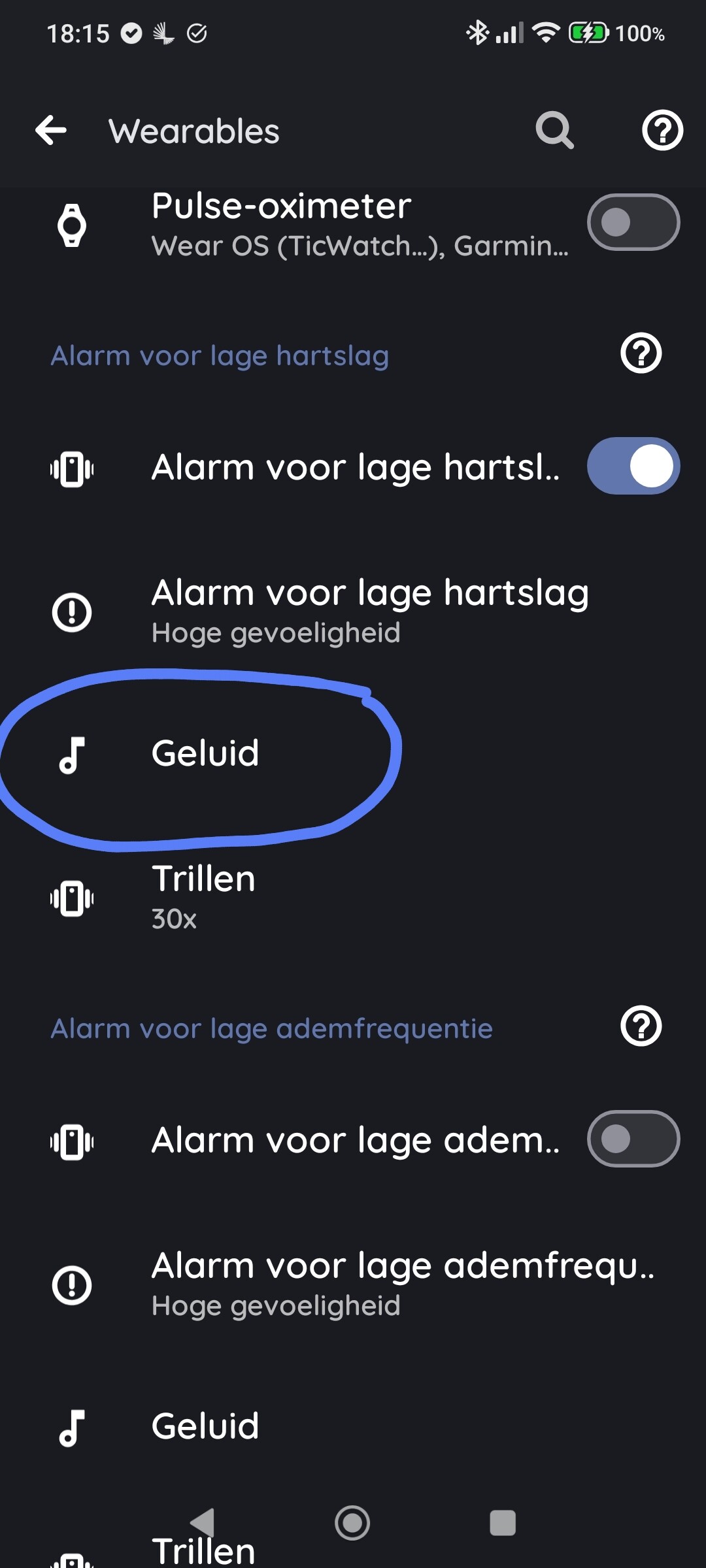Show help for Alarm voor lage hartslag section
The height and width of the screenshot is (1568, 706).
[641, 353]
